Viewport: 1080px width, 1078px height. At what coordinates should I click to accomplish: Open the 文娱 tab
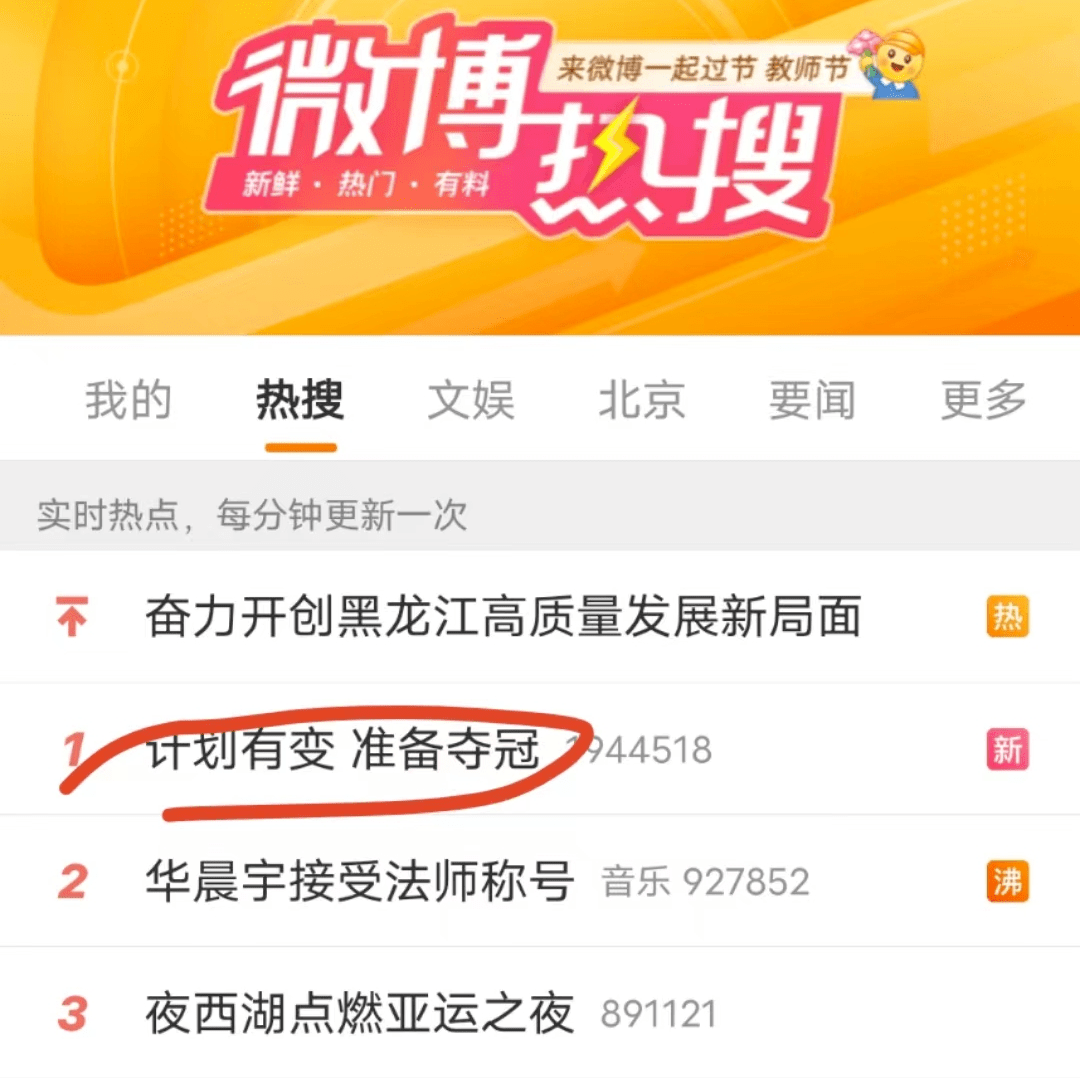point(471,400)
